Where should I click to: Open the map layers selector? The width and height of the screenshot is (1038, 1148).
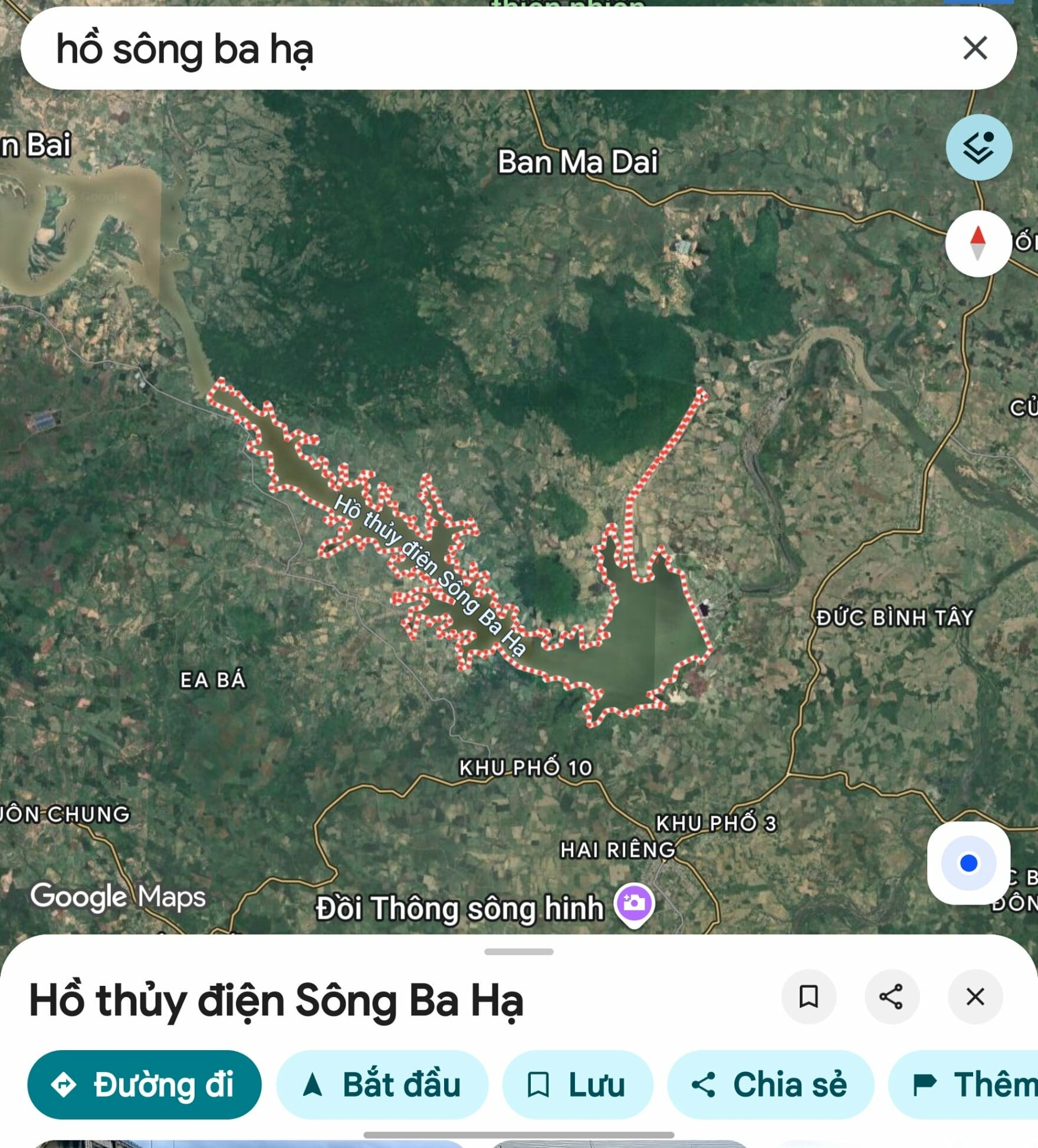click(978, 147)
